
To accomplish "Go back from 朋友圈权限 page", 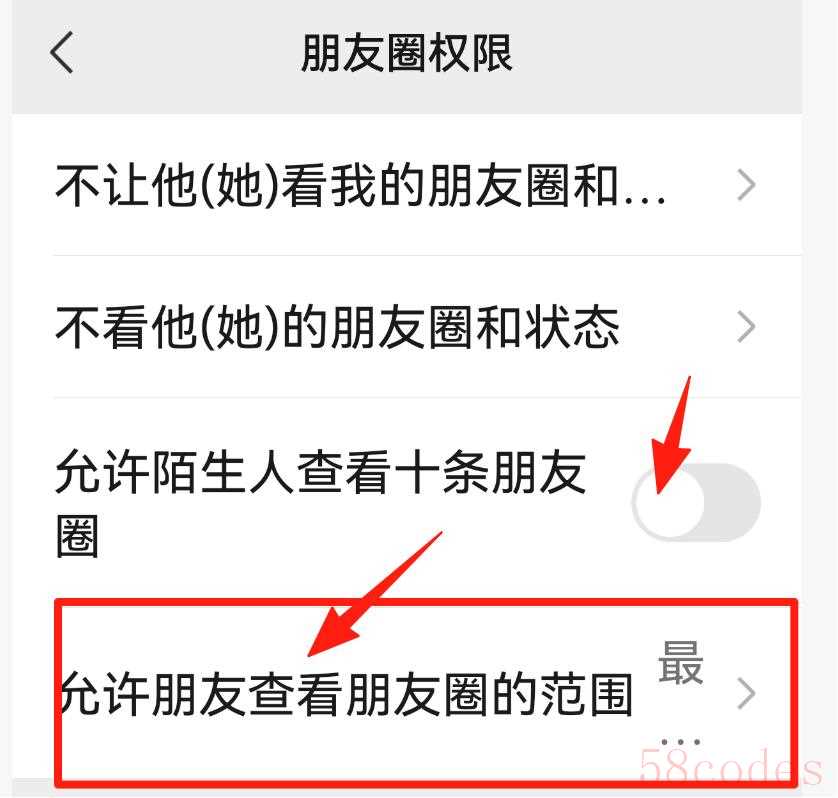I will coord(62,52).
